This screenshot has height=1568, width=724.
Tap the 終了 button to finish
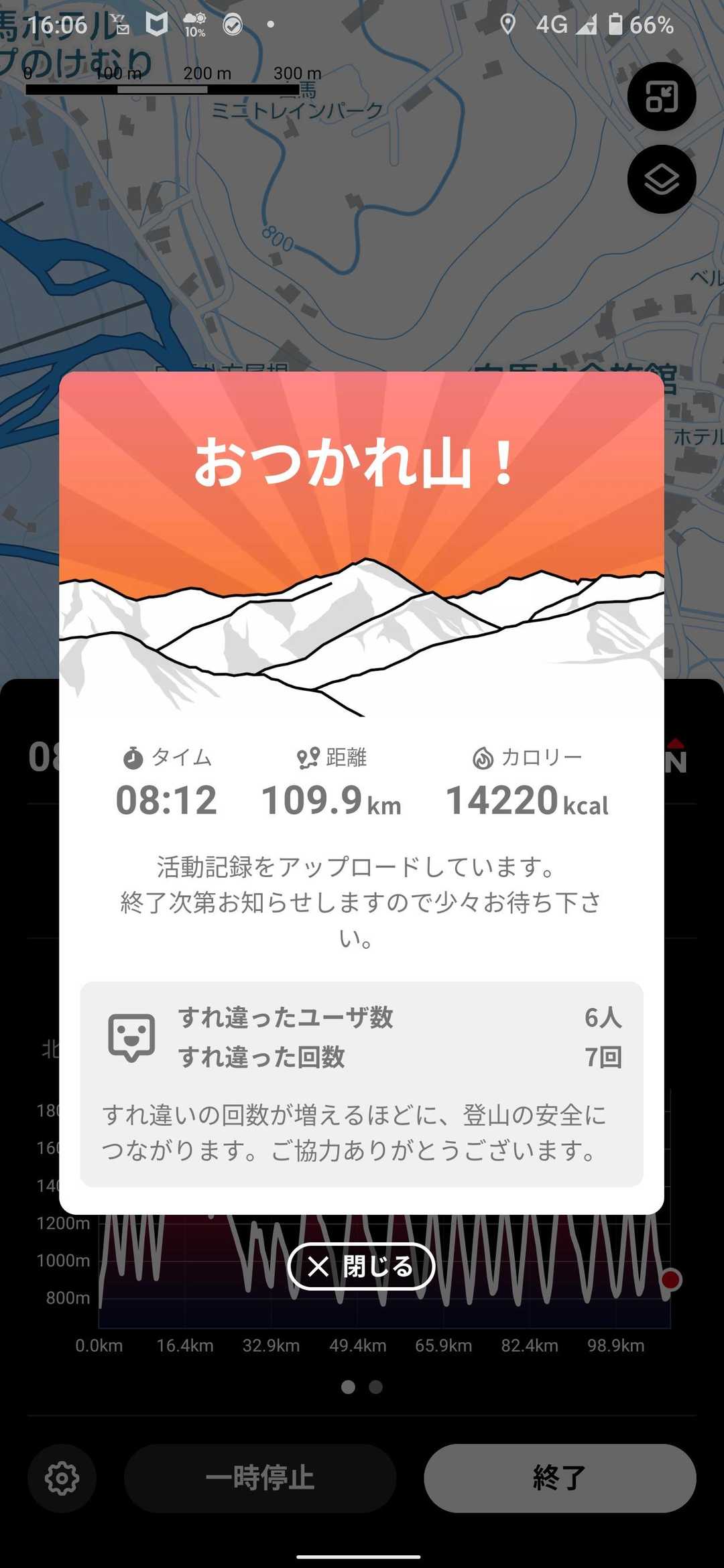[560, 1478]
